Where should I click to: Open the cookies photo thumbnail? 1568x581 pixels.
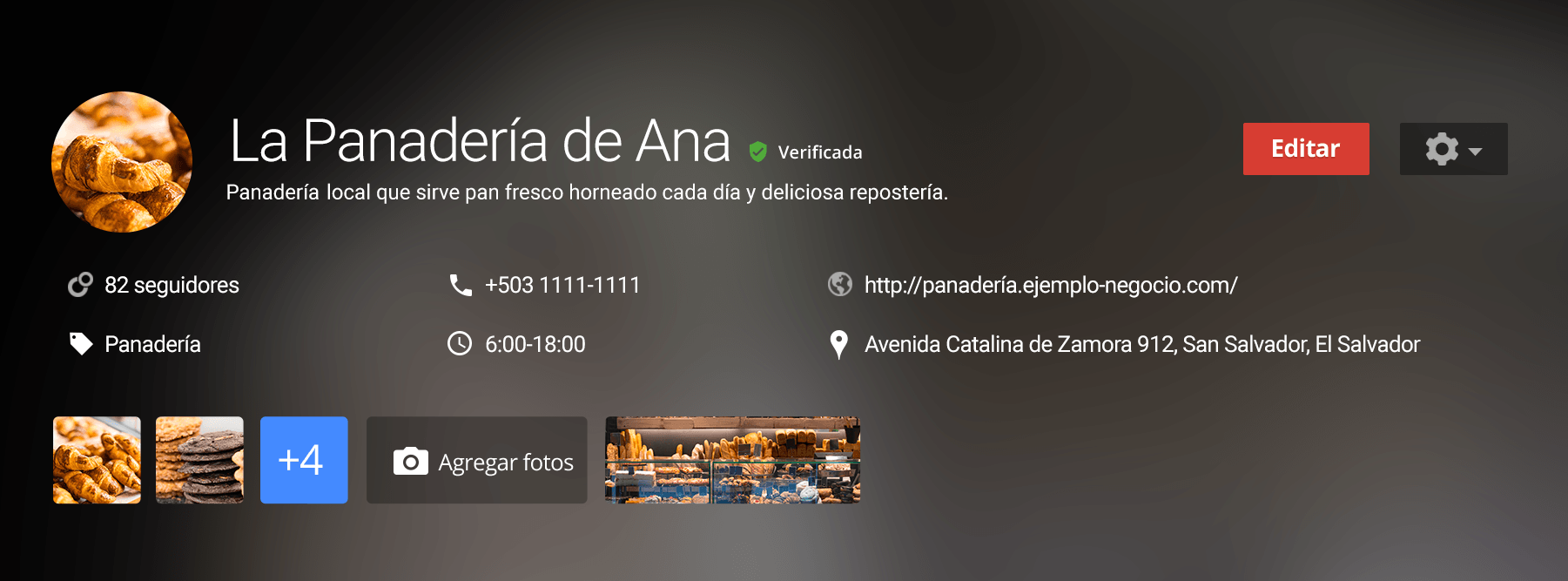pyautogui.click(x=199, y=460)
